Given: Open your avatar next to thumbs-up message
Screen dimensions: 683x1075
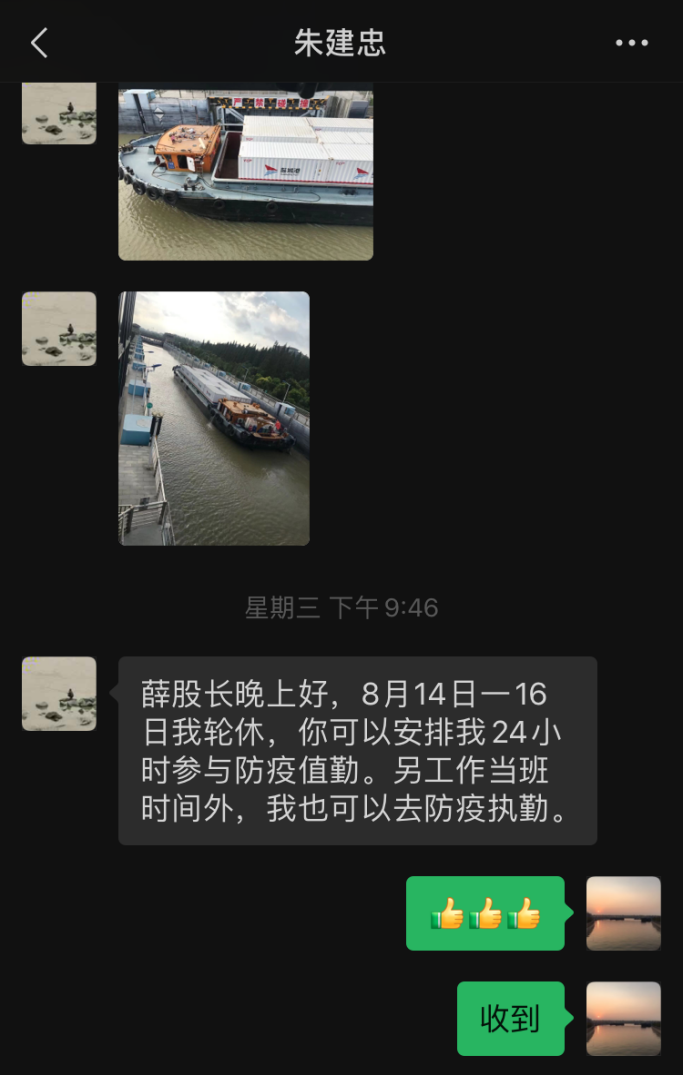Looking at the screenshot, I should pos(623,912).
